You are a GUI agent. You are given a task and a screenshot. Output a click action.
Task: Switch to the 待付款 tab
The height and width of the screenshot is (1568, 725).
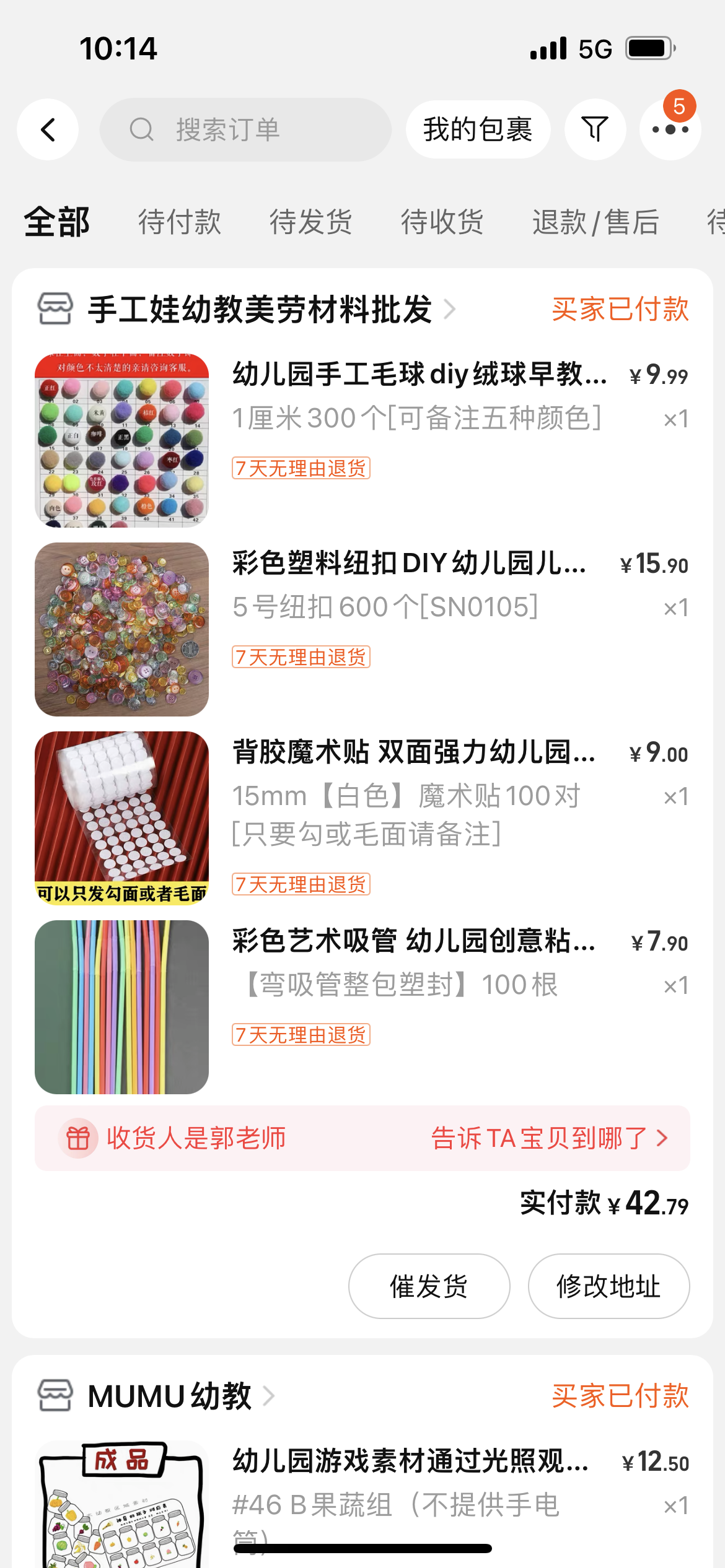179,222
